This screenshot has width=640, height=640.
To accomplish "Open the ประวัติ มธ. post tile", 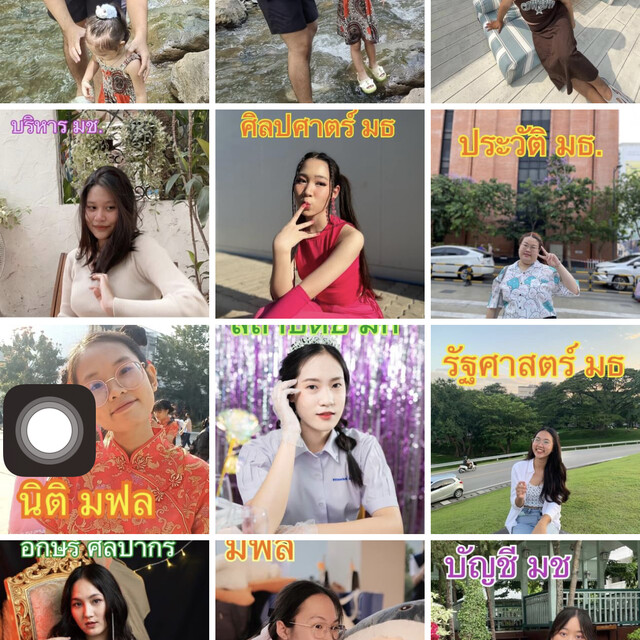I will point(535,215).
